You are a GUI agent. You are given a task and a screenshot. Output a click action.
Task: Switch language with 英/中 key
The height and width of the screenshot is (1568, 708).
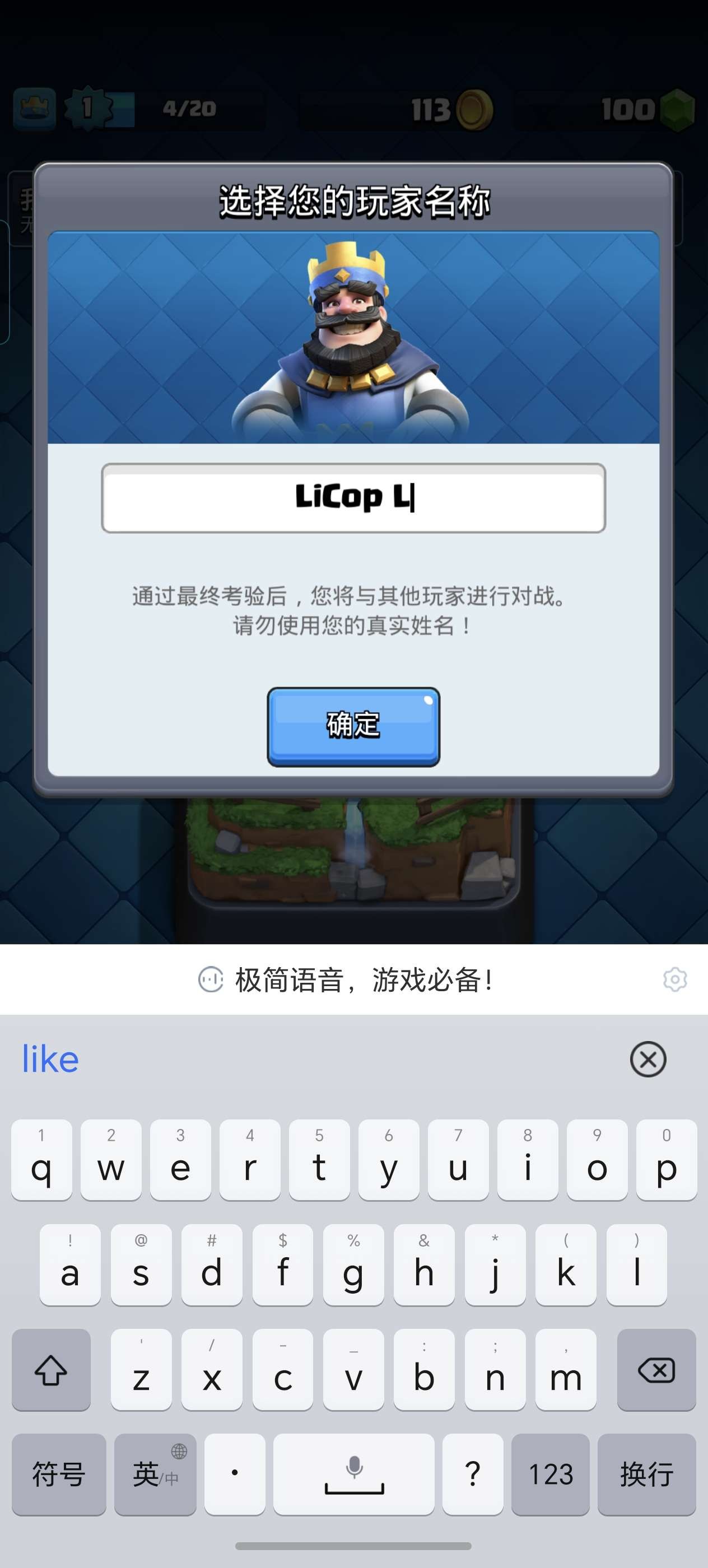coord(155,1474)
